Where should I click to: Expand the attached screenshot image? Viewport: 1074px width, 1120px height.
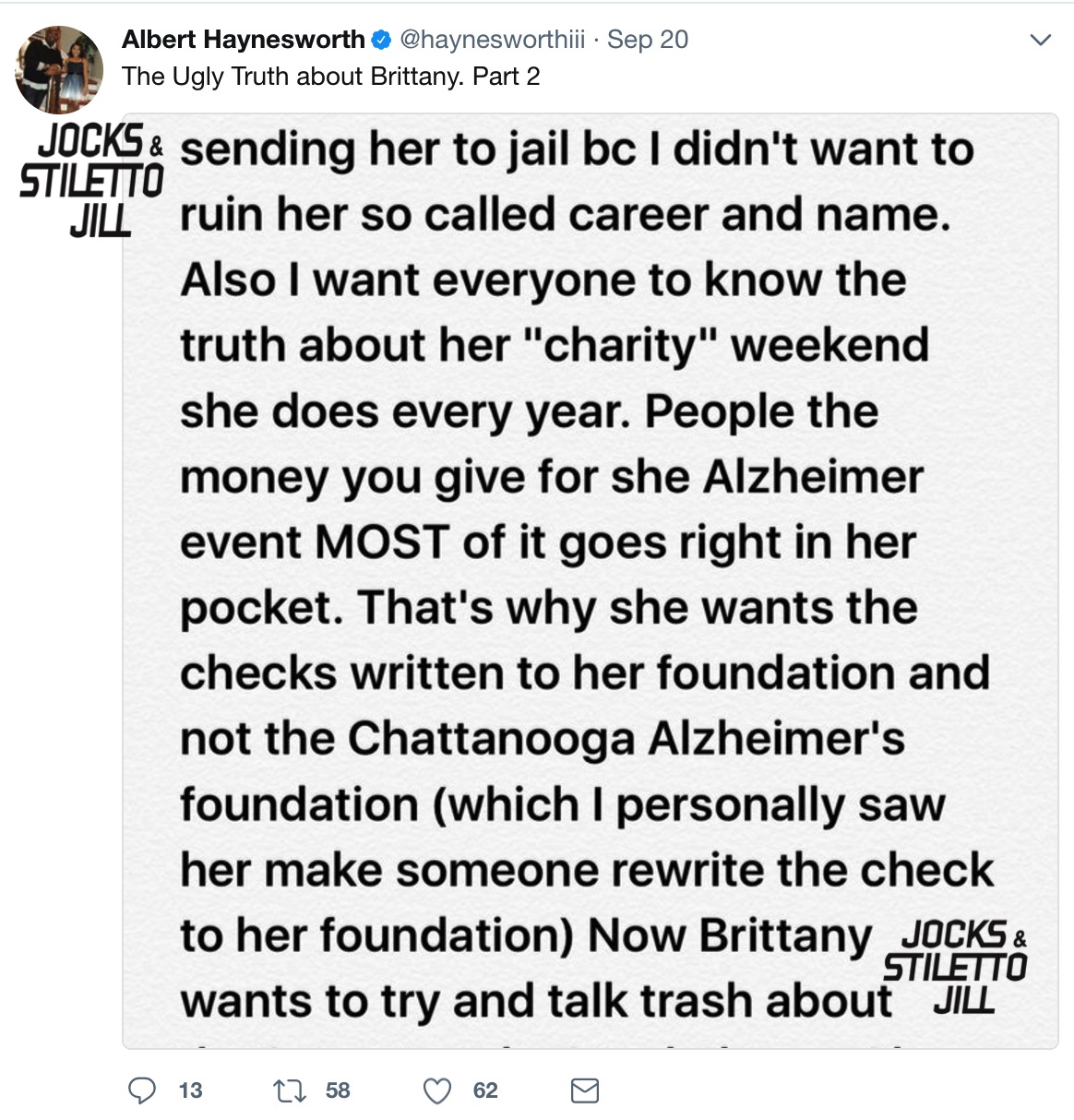(x=591, y=581)
